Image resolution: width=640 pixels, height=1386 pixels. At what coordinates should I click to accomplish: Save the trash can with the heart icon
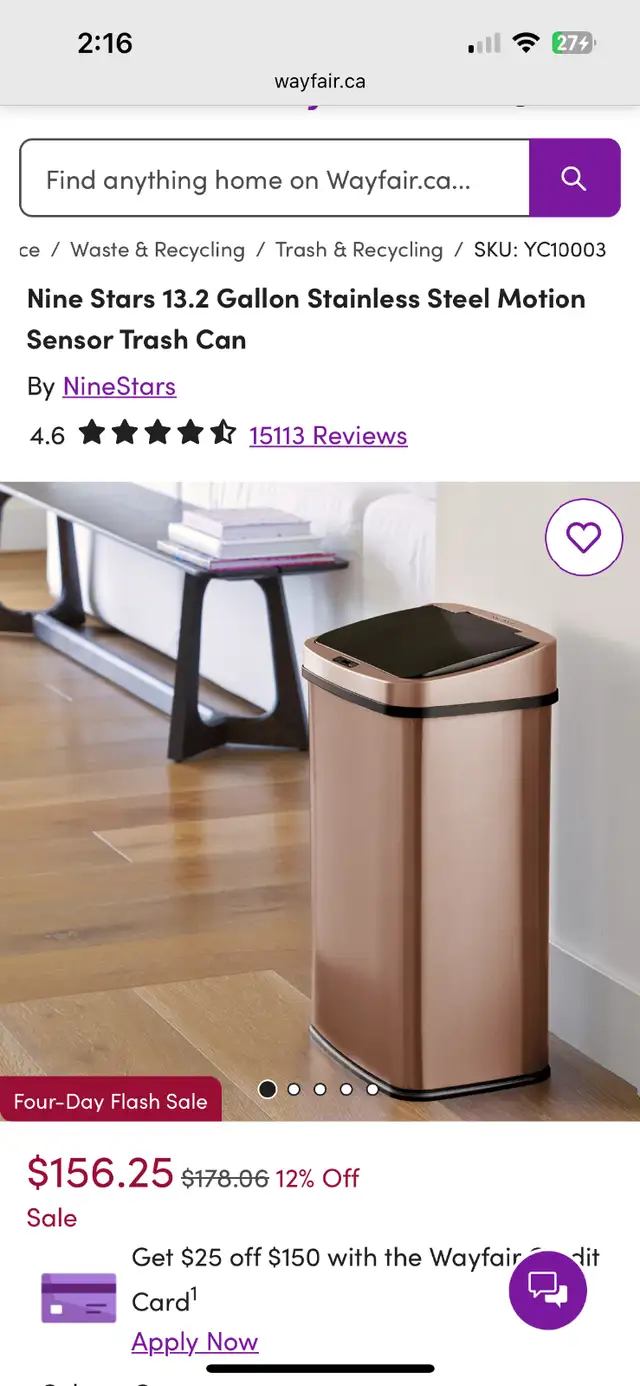click(x=584, y=537)
